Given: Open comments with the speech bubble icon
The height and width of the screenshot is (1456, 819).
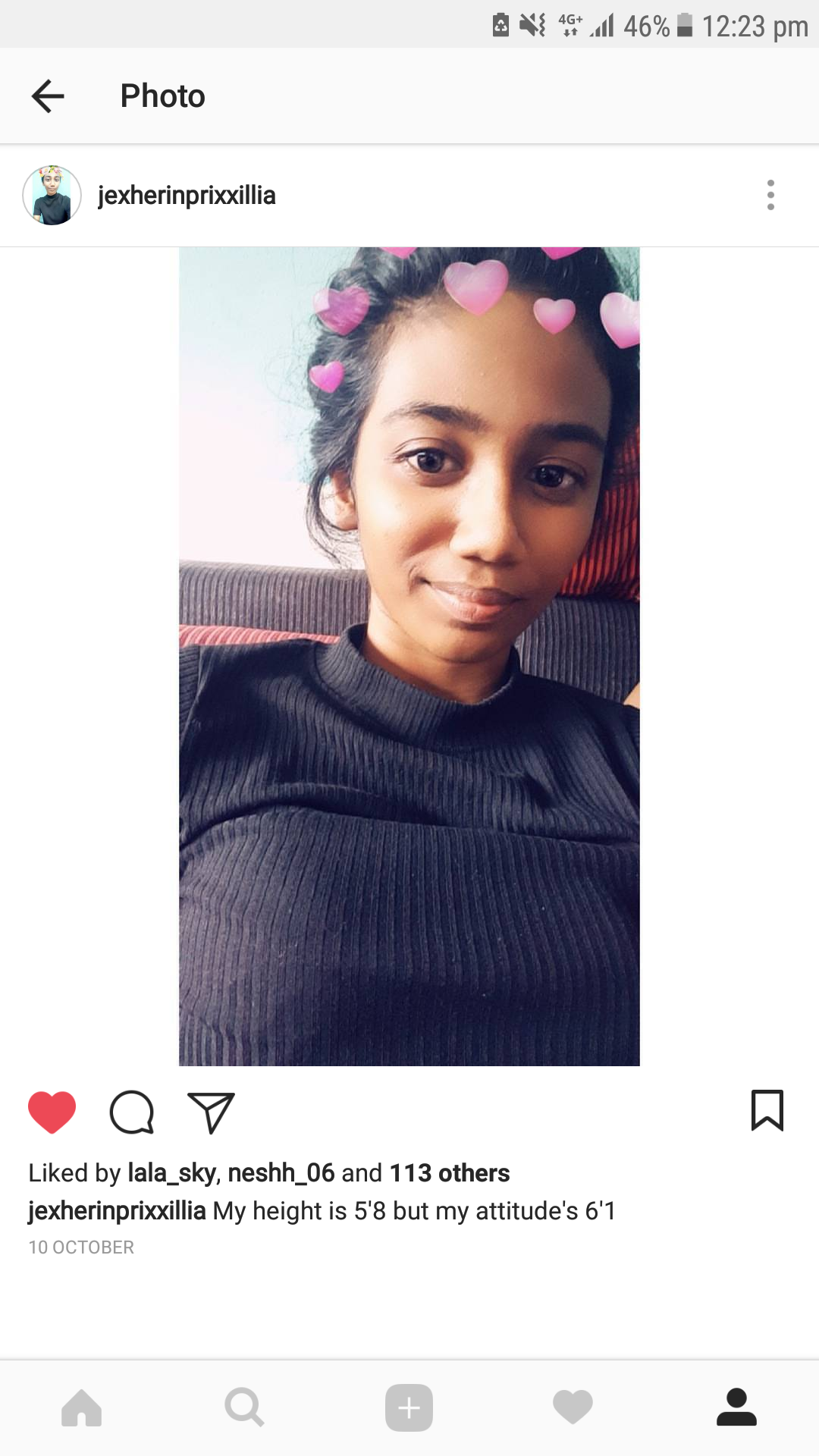Looking at the screenshot, I should point(132,1112).
